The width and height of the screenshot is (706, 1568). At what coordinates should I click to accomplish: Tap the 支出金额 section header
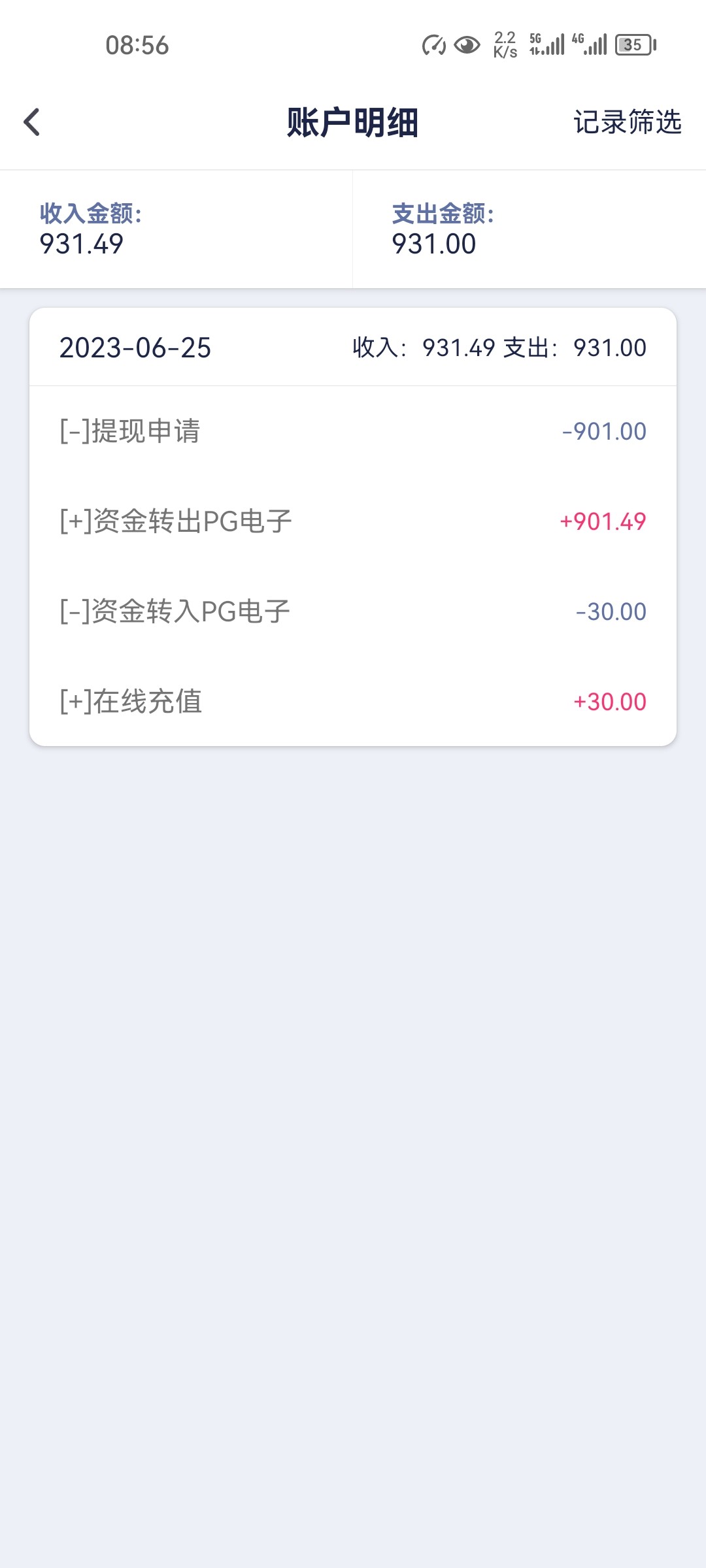439,212
